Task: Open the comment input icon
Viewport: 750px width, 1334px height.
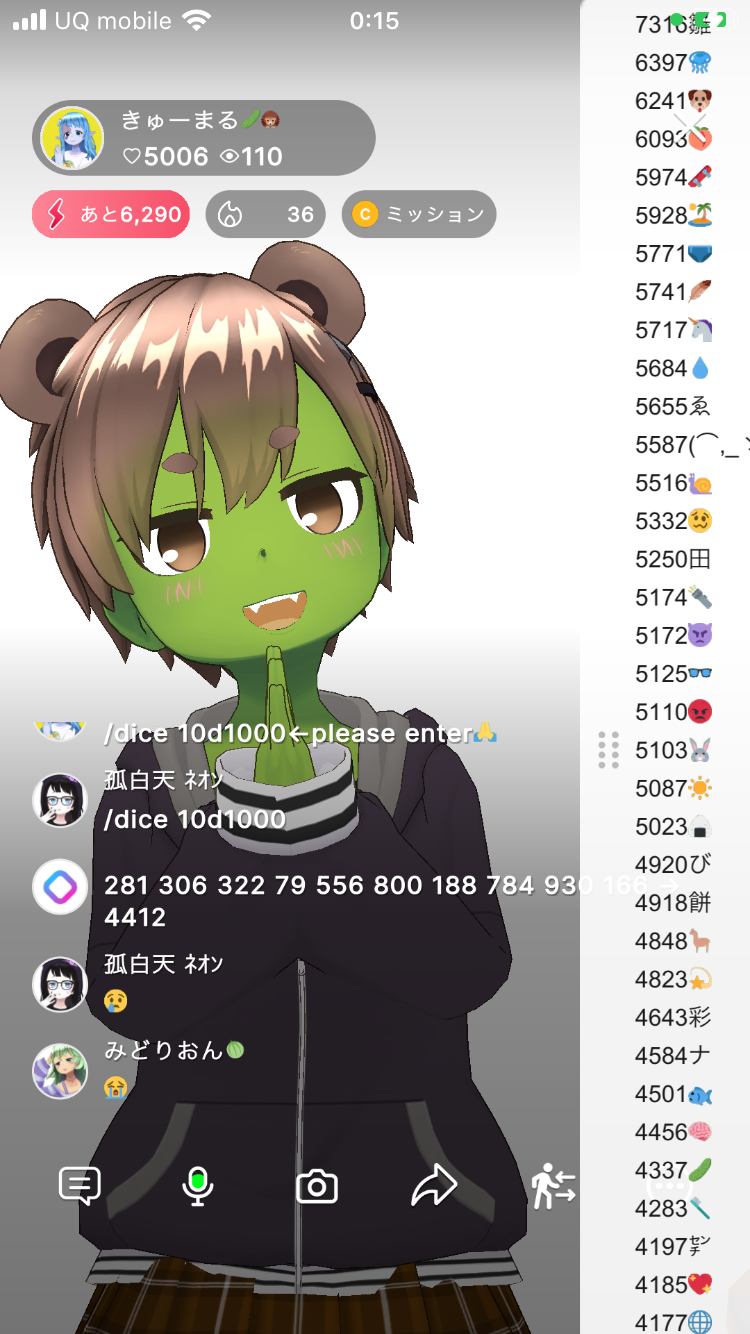Action: point(80,1187)
